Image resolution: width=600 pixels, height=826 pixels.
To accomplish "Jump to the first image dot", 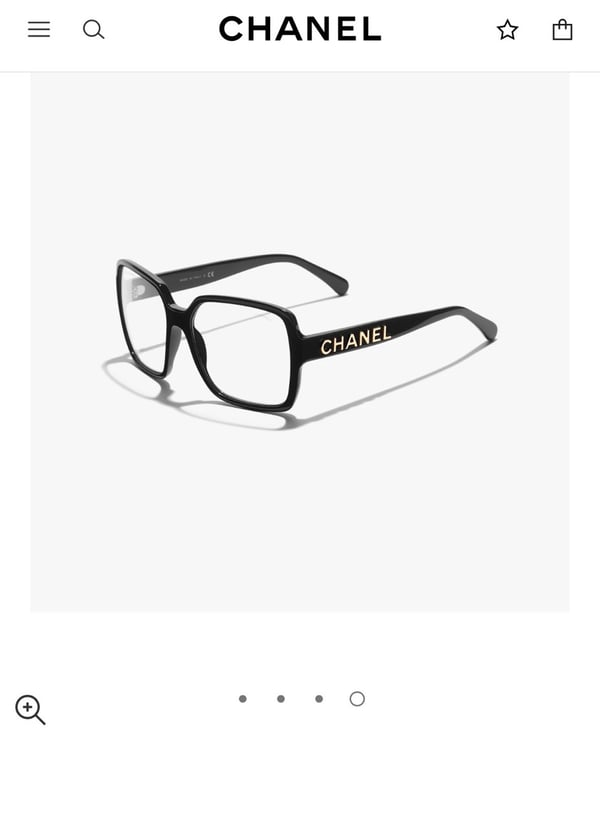I will pyautogui.click(x=243, y=699).
